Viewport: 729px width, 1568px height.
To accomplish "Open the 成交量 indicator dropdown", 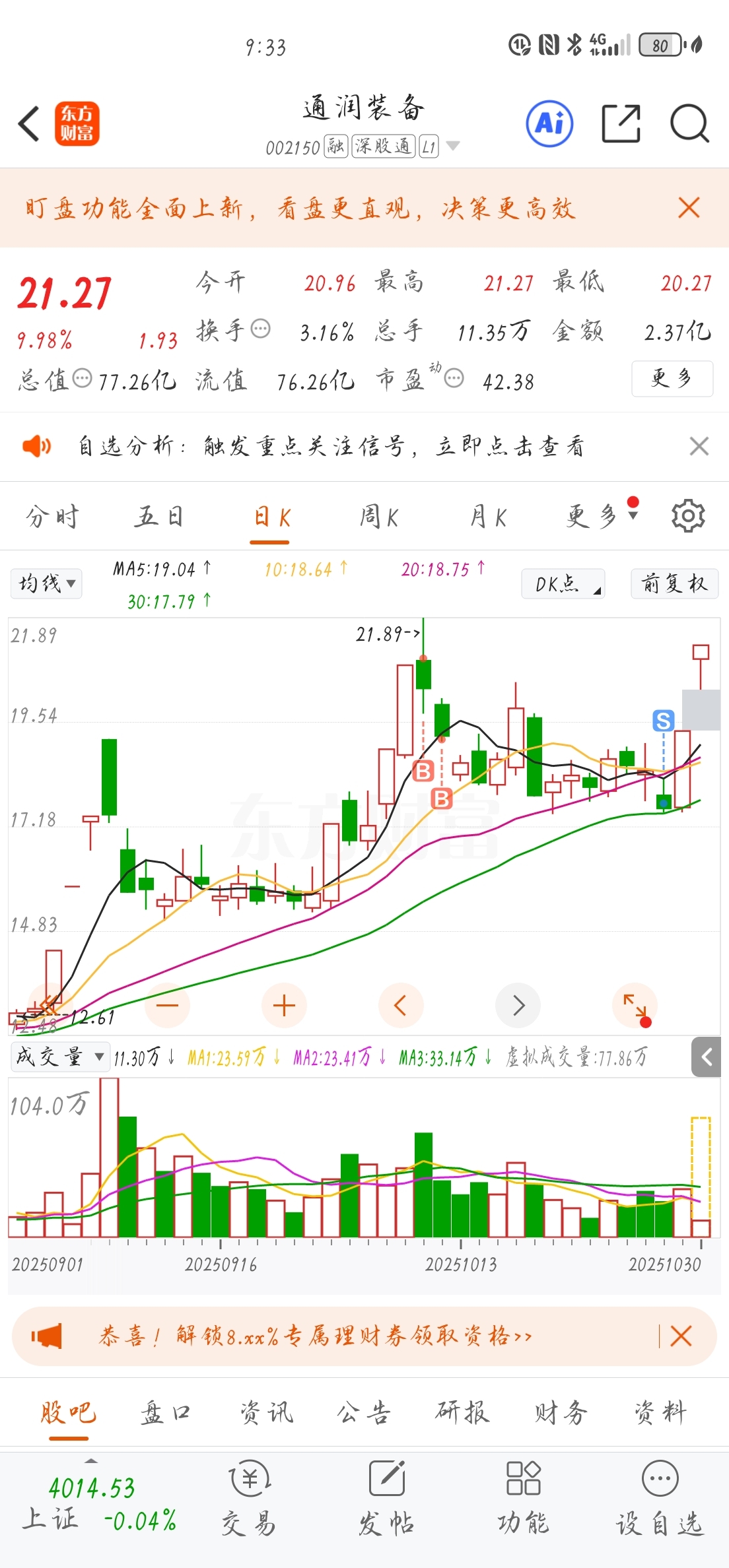I will tap(59, 1057).
